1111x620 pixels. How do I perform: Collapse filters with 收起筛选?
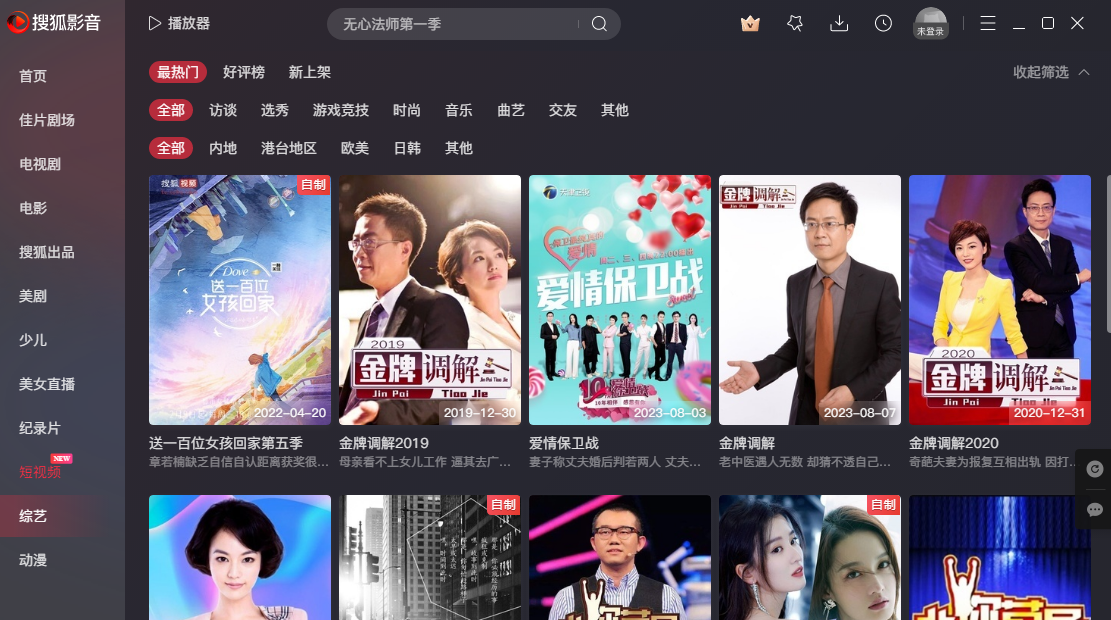pyautogui.click(x=1050, y=72)
